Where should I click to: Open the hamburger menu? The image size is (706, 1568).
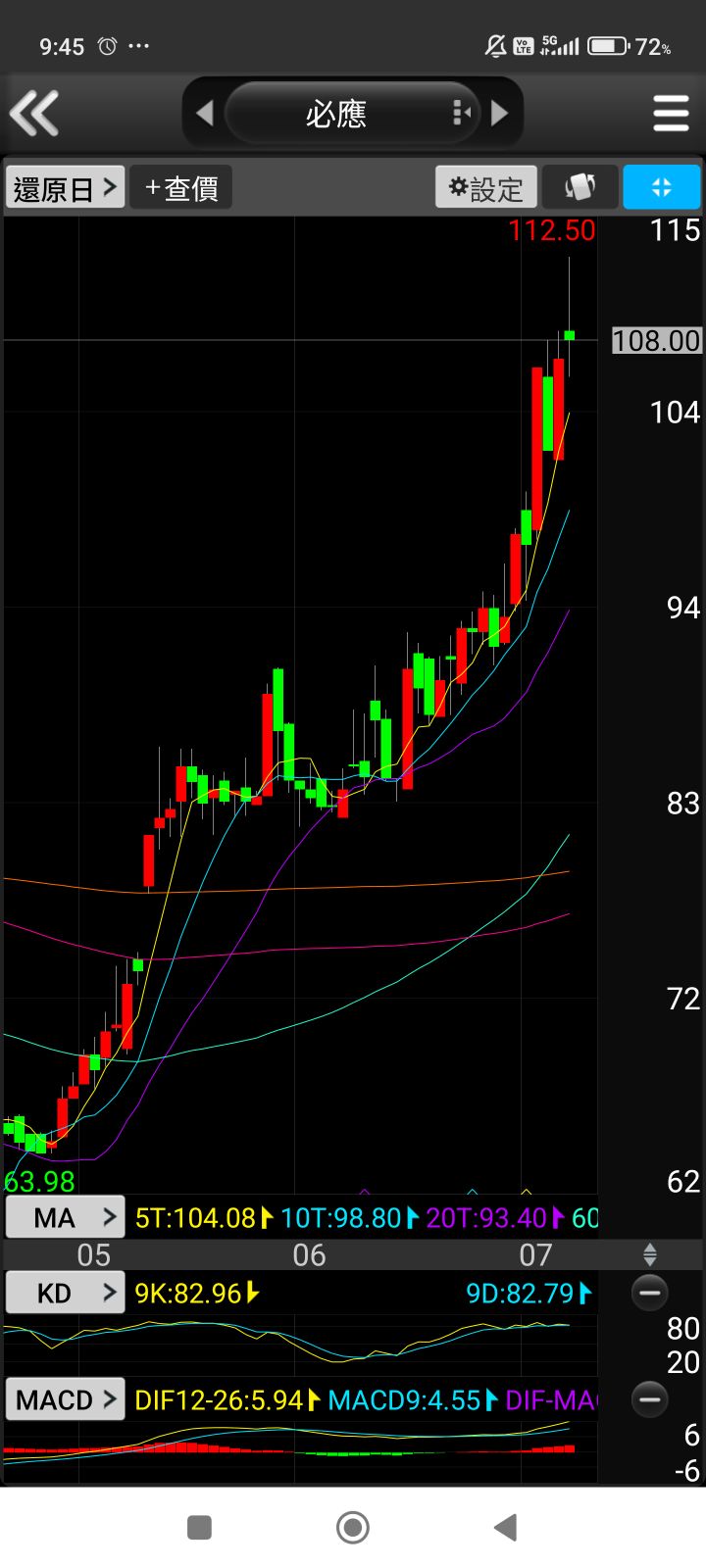[x=671, y=114]
